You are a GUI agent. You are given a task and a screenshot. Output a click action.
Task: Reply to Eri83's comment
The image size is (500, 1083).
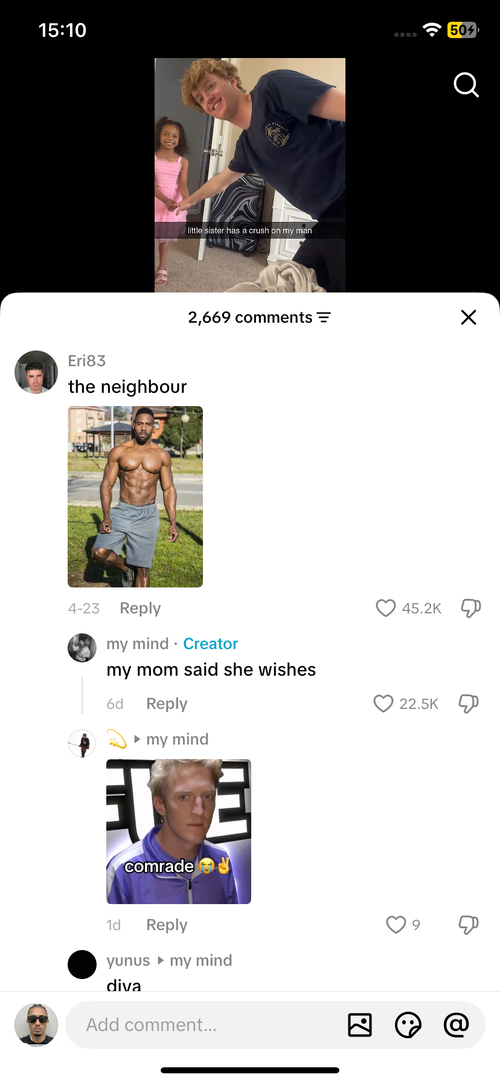pyautogui.click(x=140, y=608)
